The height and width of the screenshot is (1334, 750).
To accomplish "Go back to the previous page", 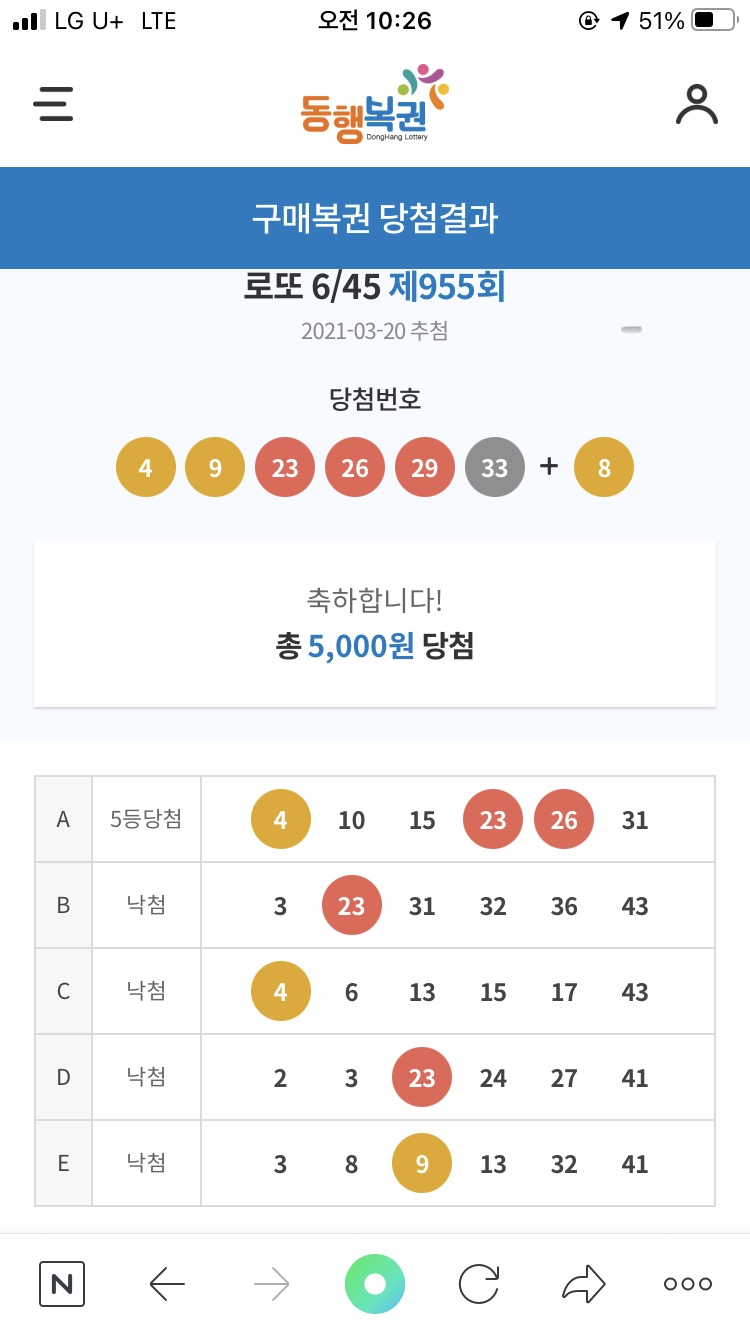I will point(167,1284).
